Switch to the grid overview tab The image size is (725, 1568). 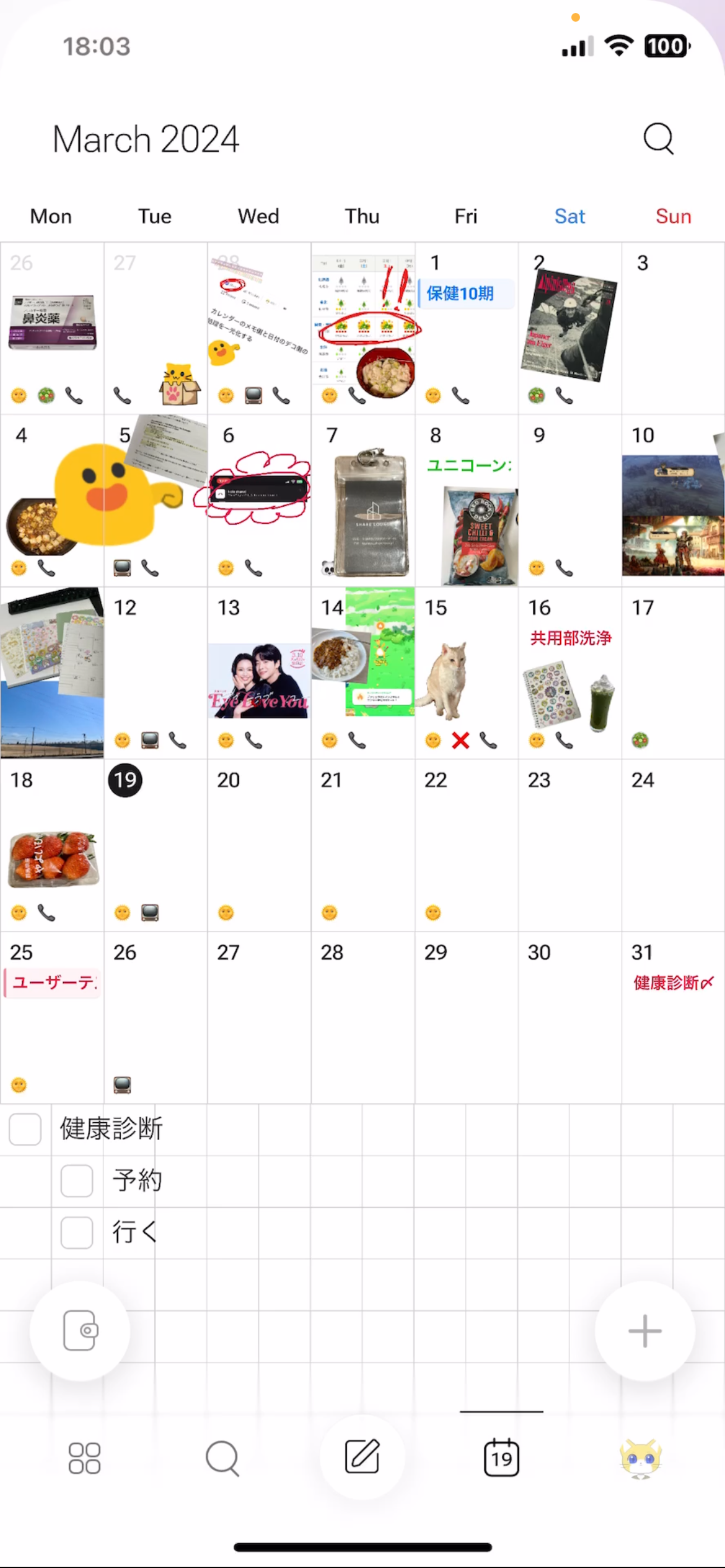pyautogui.click(x=84, y=1458)
